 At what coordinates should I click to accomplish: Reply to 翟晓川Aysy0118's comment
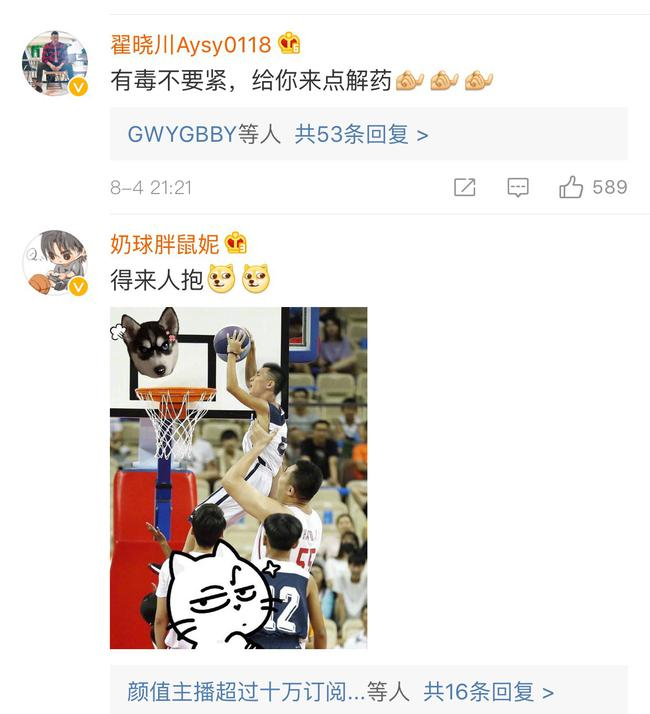pyautogui.click(x=518, y=187)
